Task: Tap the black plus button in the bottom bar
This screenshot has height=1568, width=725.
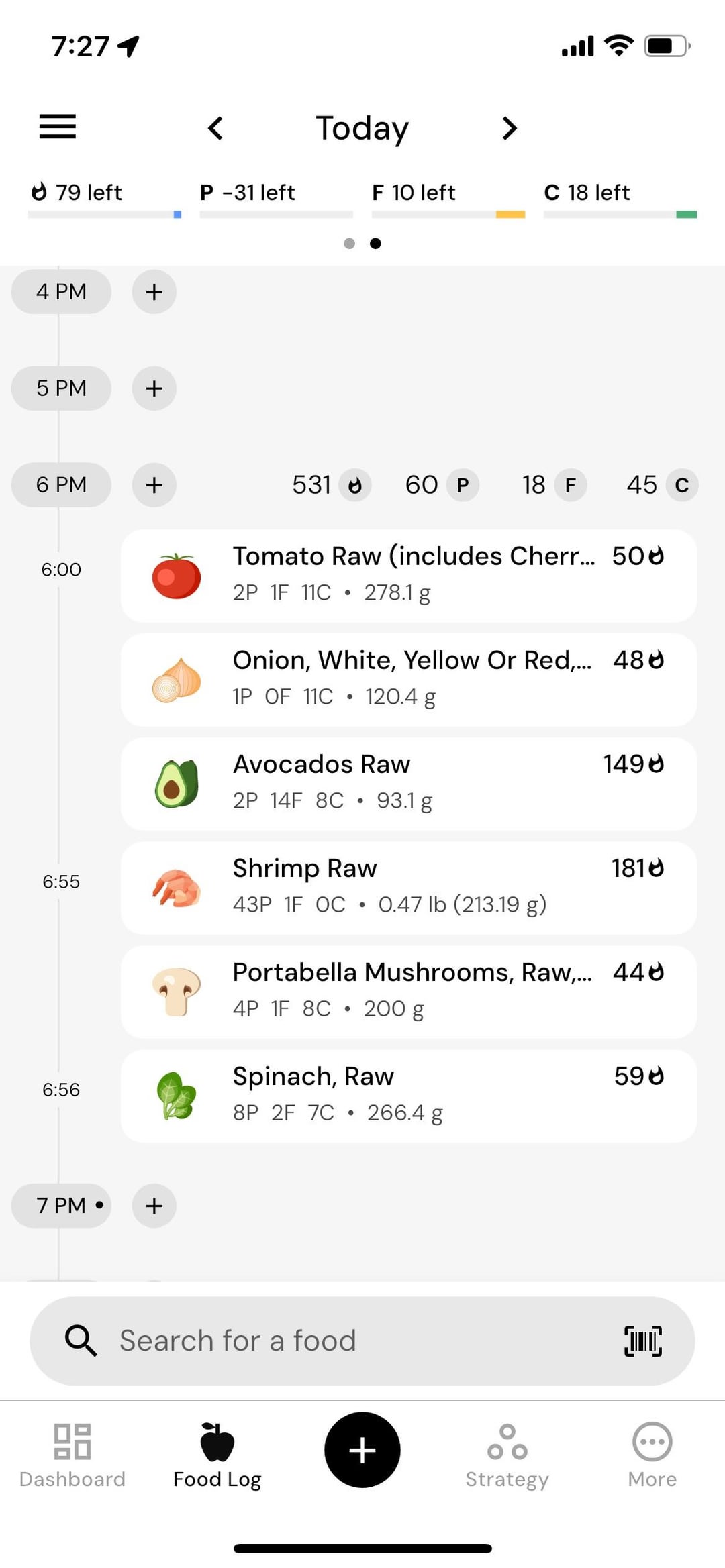Action: point(362,1450)
